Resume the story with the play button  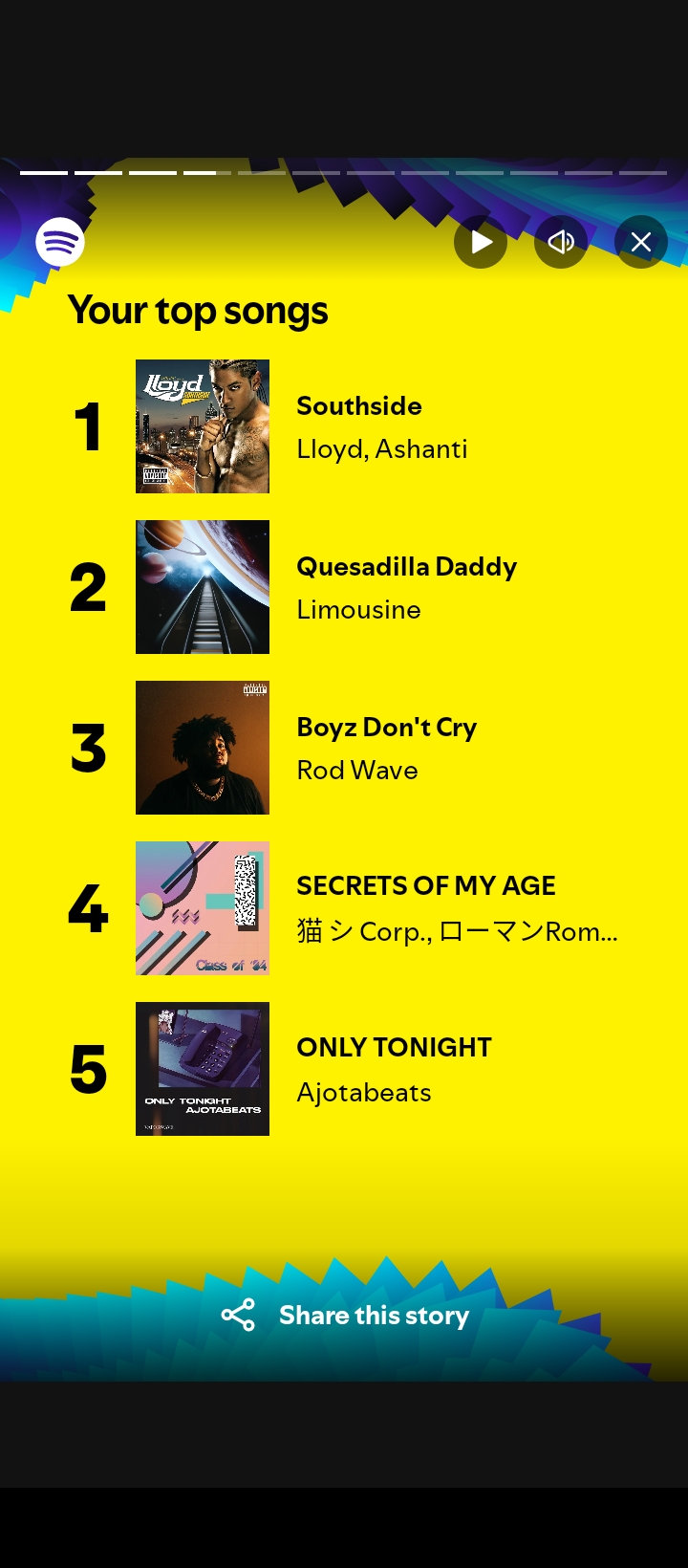481,243
